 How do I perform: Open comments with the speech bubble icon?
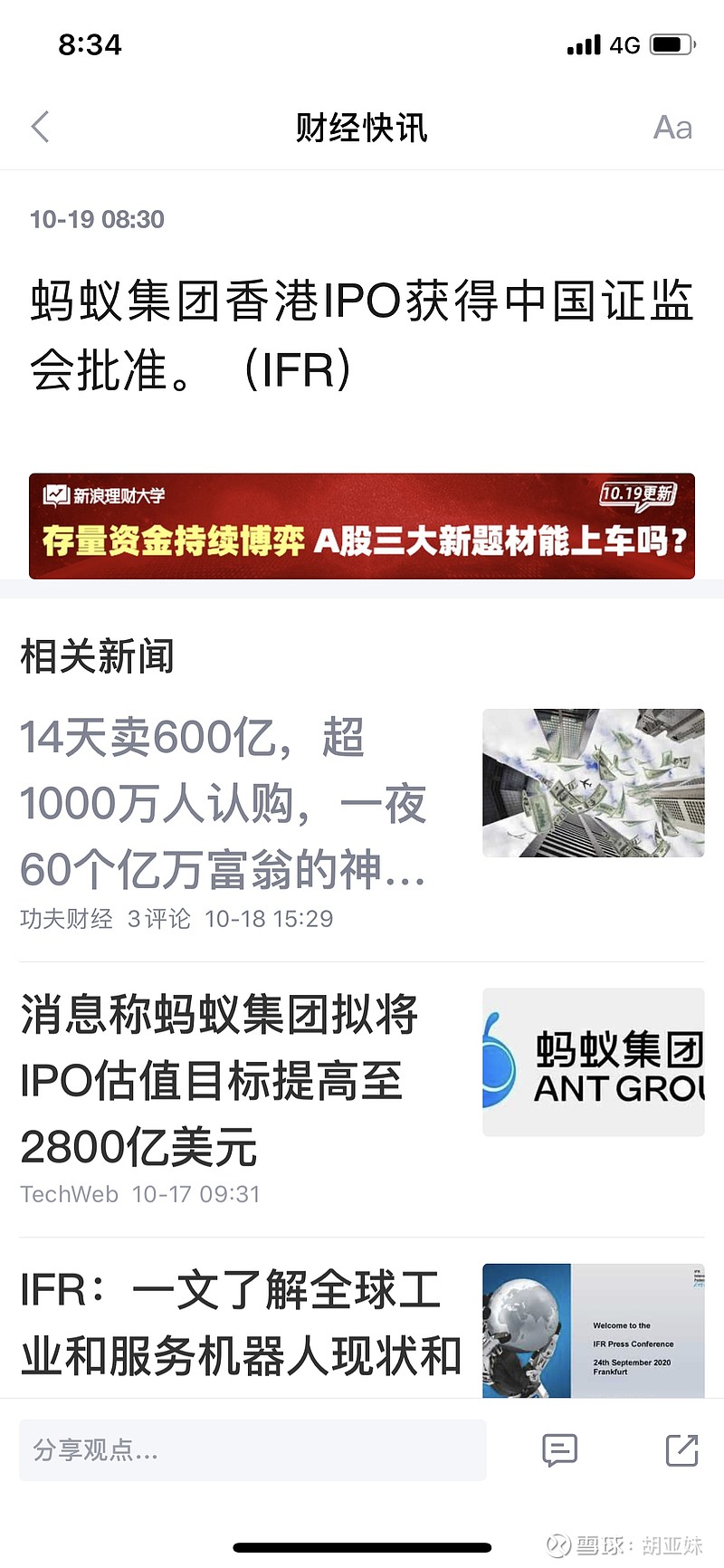pos(558,1449)
